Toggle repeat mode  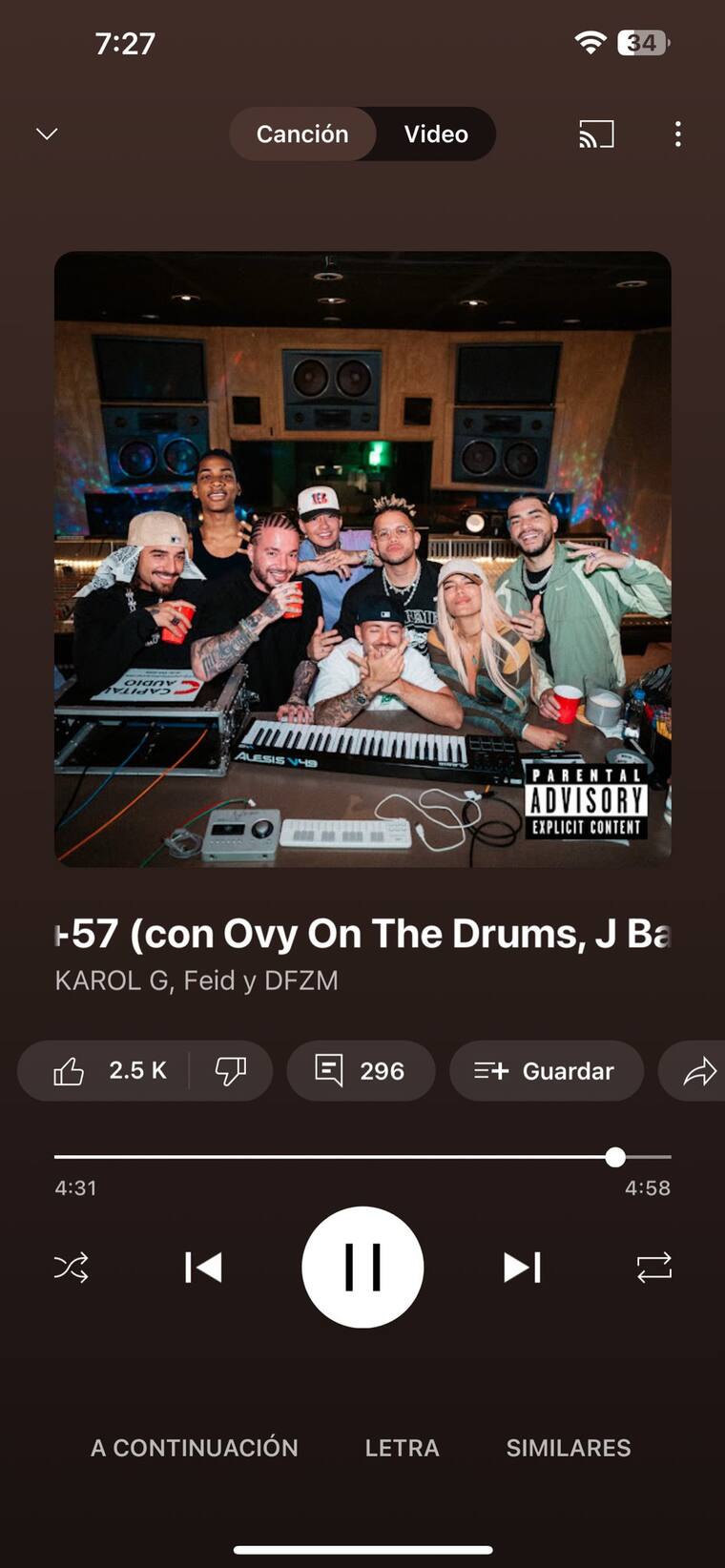[x=653, y=1268]
